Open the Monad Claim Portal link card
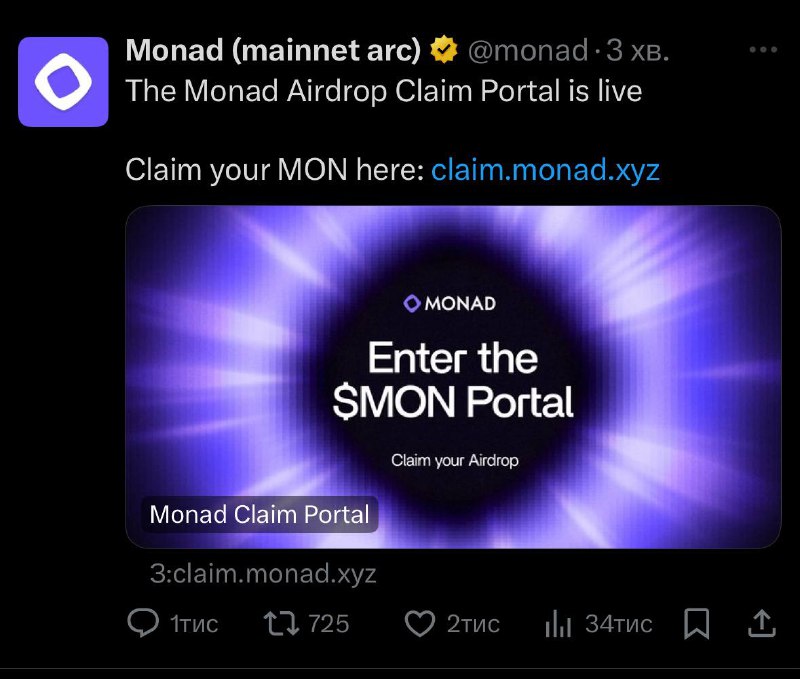This screenshot has height=679, width=800. (452, 377)
